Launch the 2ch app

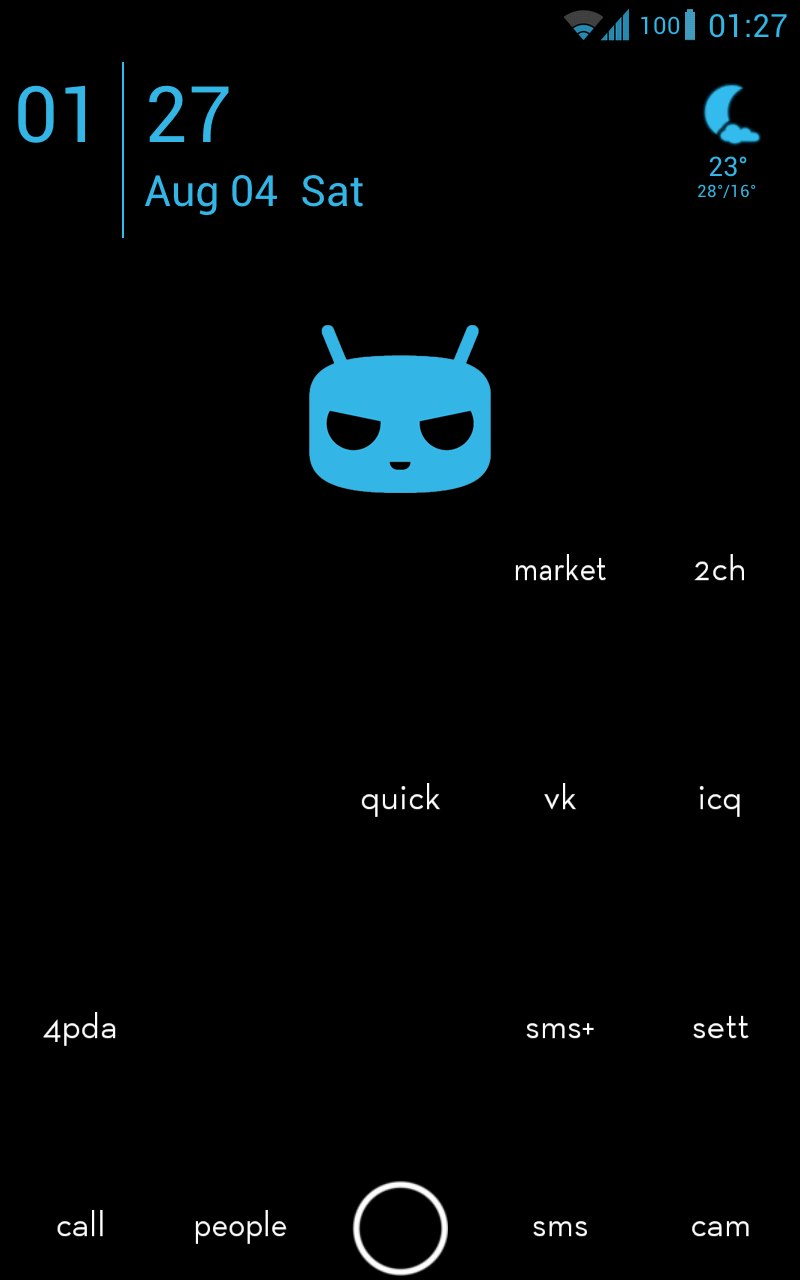[x=720, y=570]
